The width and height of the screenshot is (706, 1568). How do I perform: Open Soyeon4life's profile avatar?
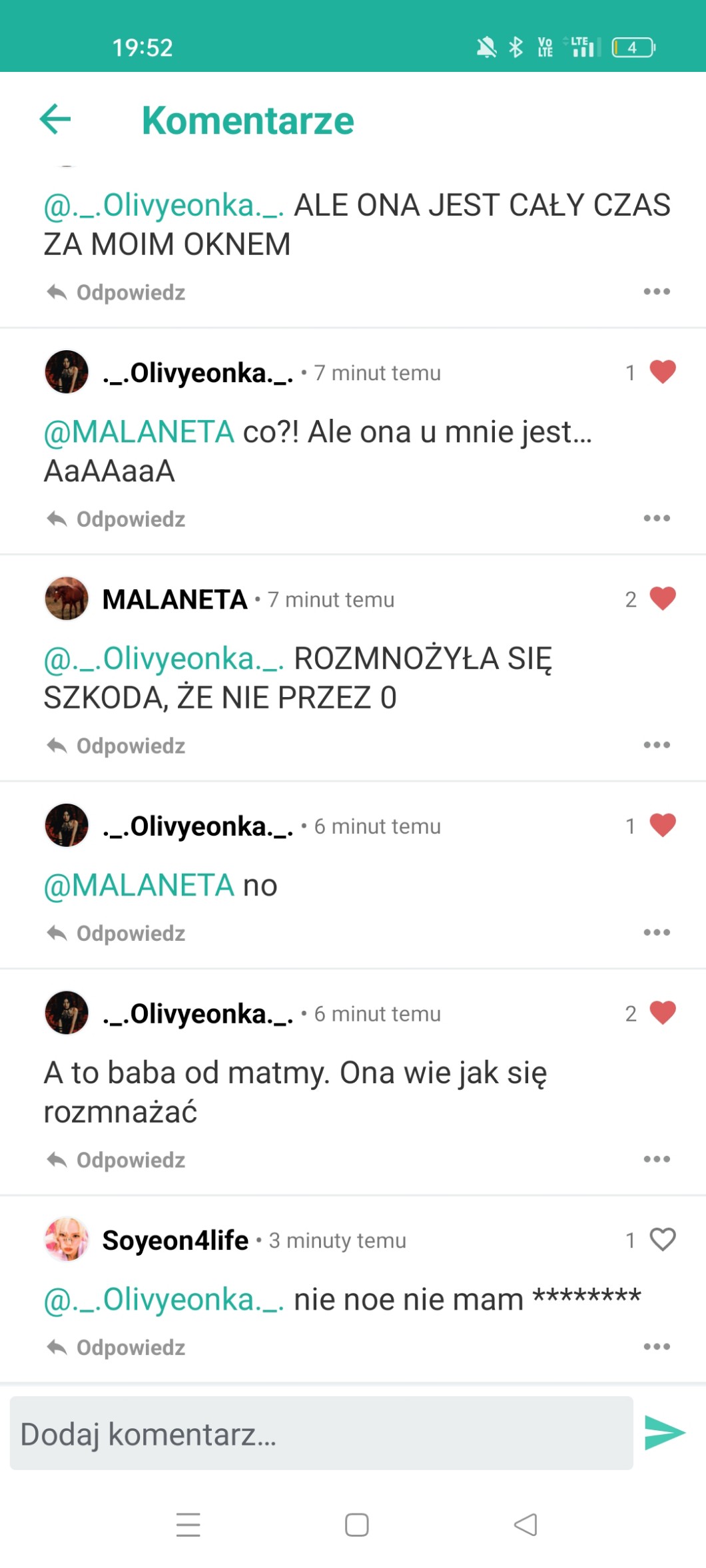click(x=67, y=1239)
